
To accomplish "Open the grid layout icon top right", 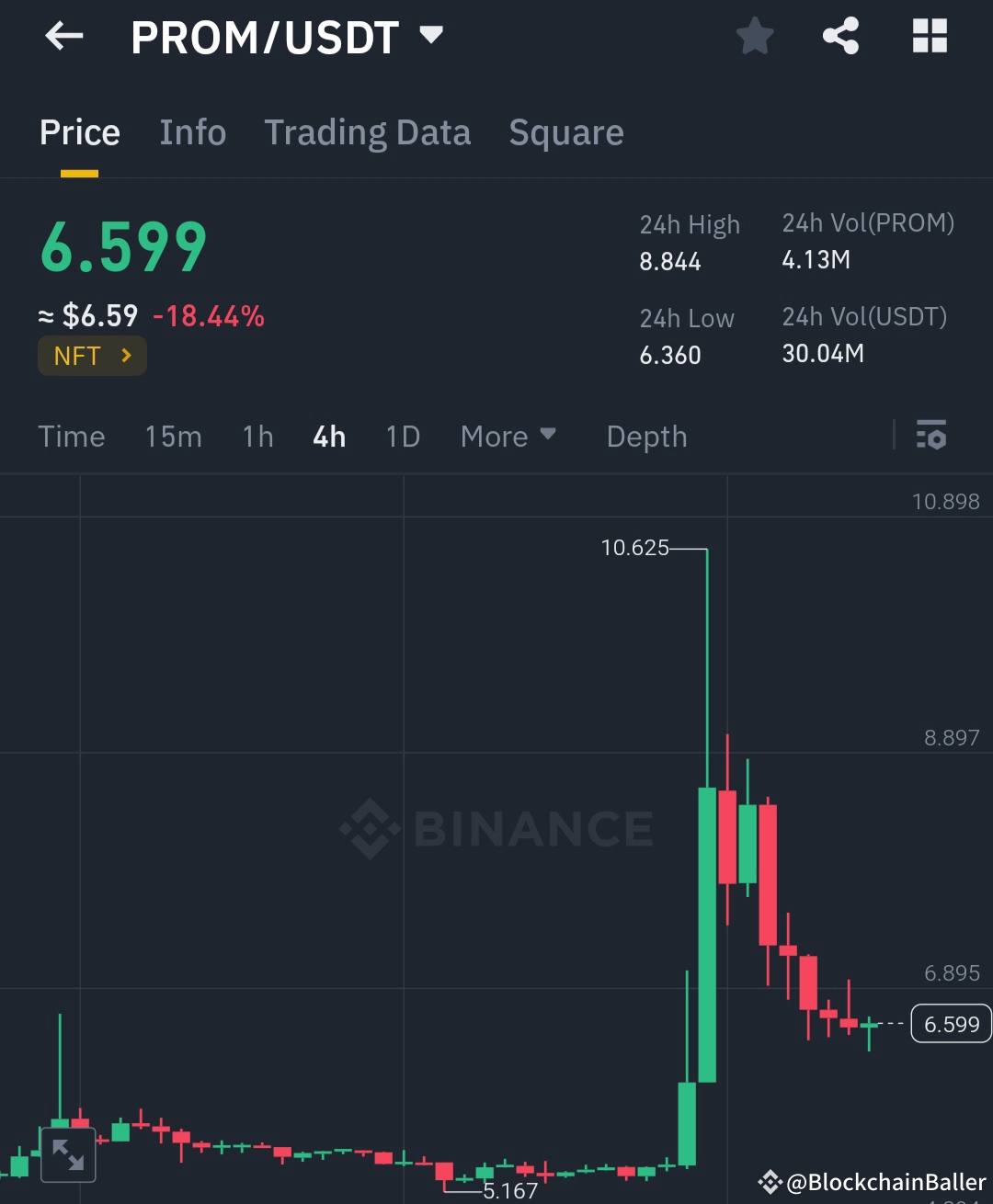I will (x=929, y=36).
